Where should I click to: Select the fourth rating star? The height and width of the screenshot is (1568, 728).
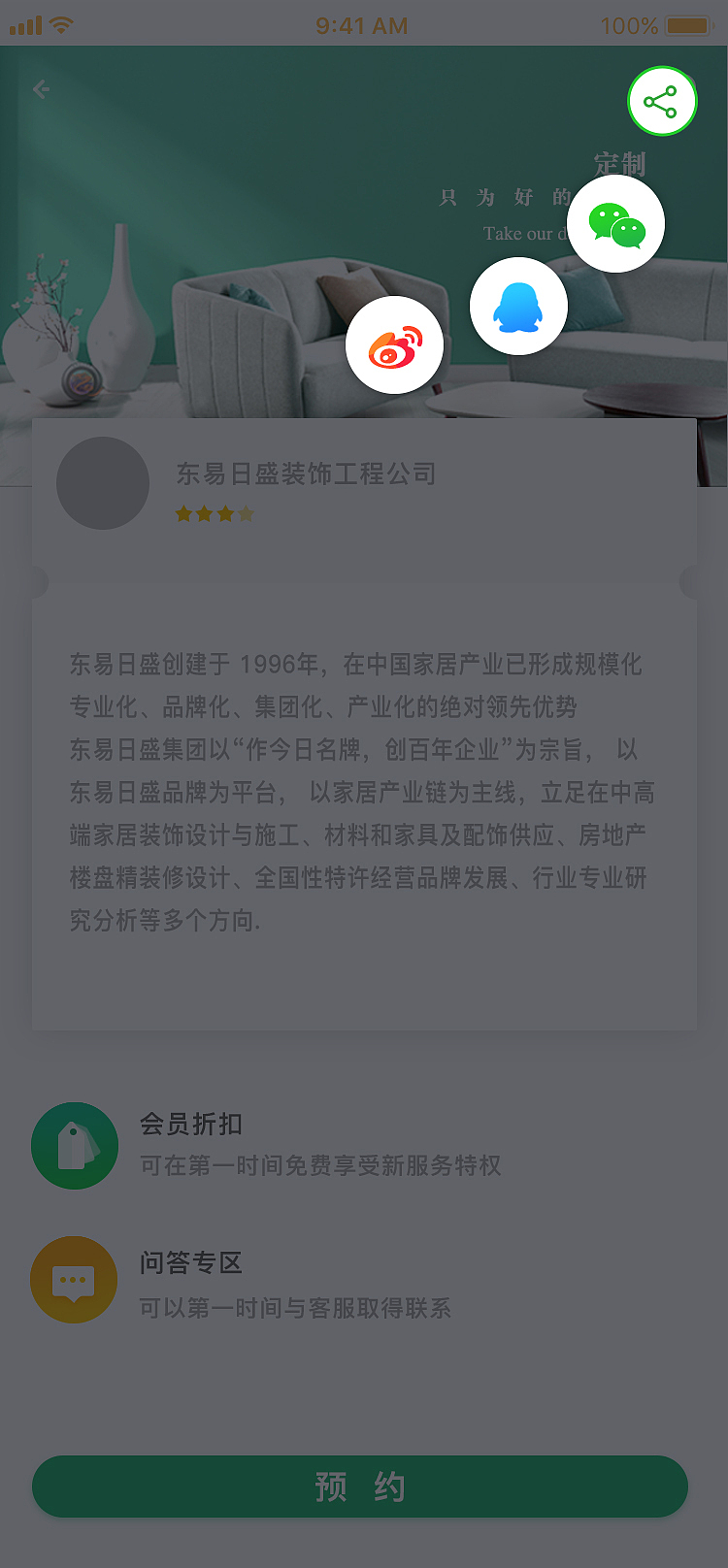(248, 512)
